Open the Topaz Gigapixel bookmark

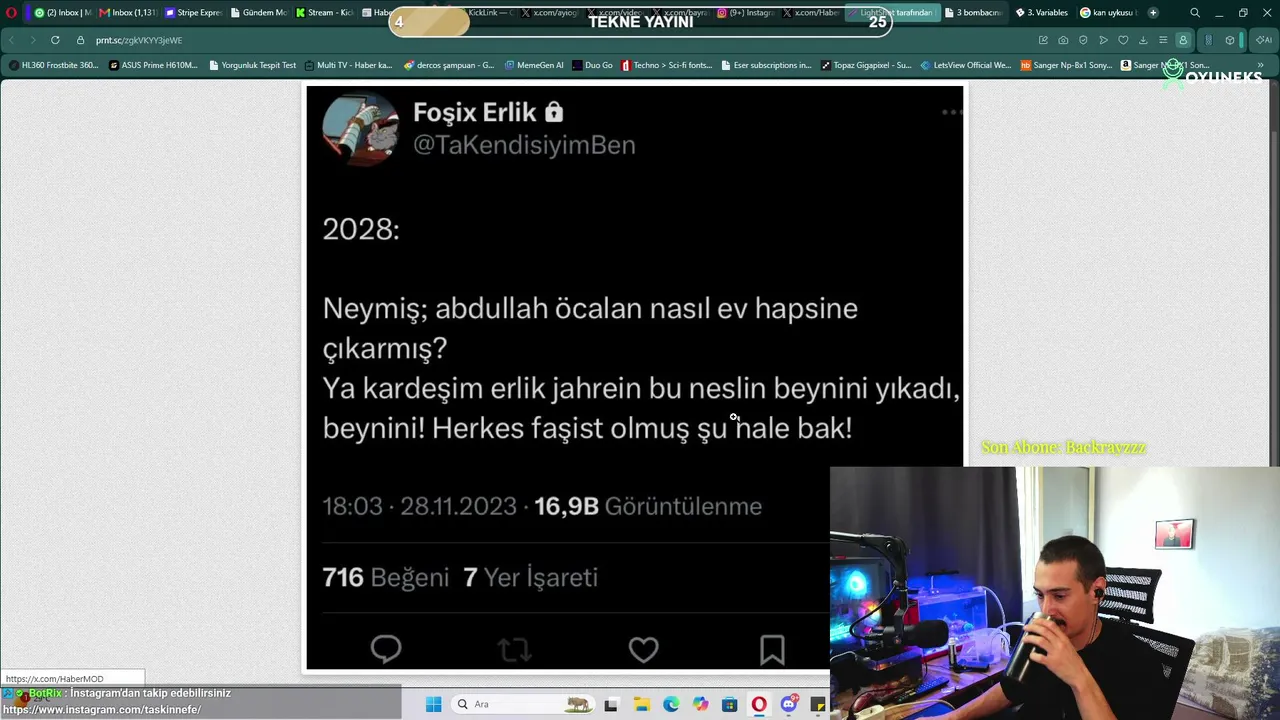pyautogui.click(x=865, y=65)
